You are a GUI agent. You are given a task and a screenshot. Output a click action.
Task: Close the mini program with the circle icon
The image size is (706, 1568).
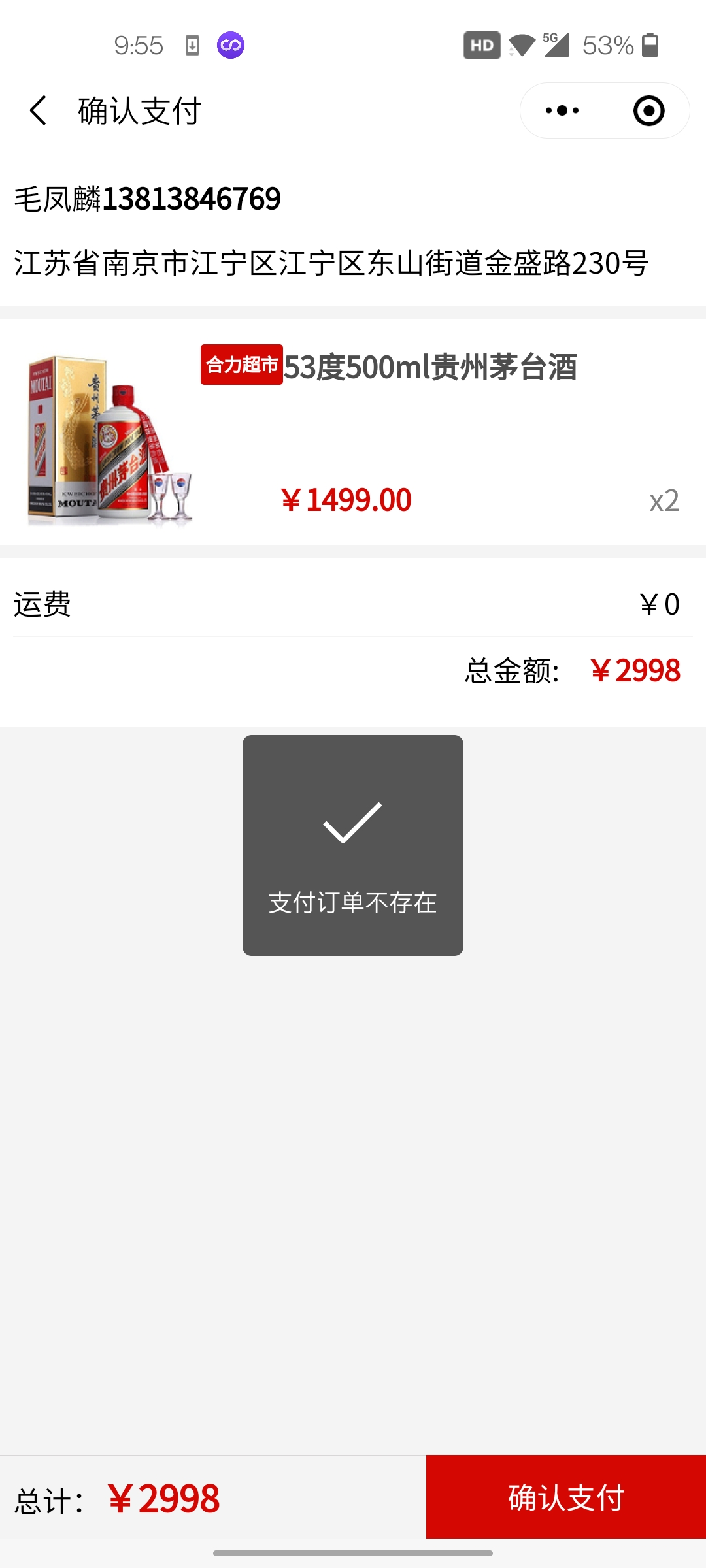click(x=648, y=110)
